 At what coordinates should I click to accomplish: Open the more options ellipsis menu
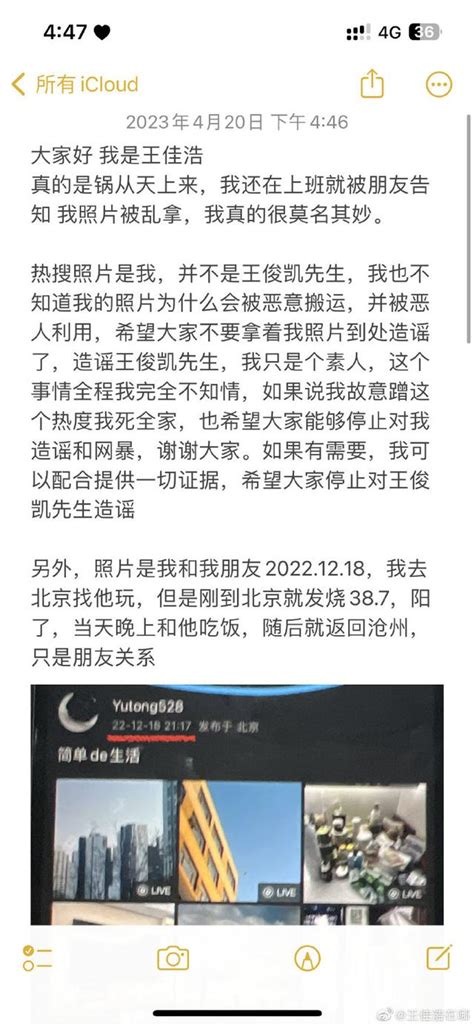click(439, 84)
